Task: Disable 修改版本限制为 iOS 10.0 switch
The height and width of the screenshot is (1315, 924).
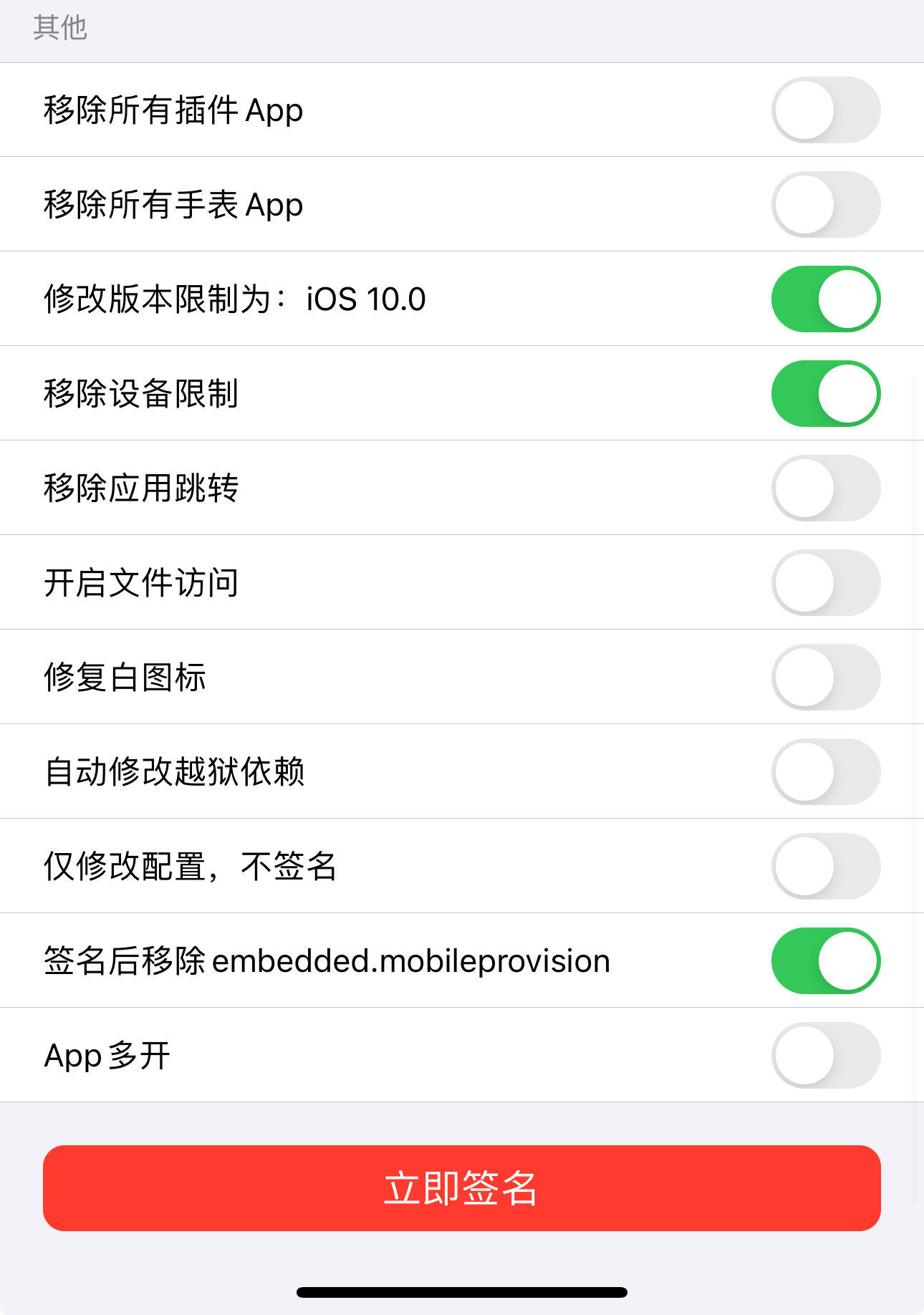Action: tap(825, 299)
